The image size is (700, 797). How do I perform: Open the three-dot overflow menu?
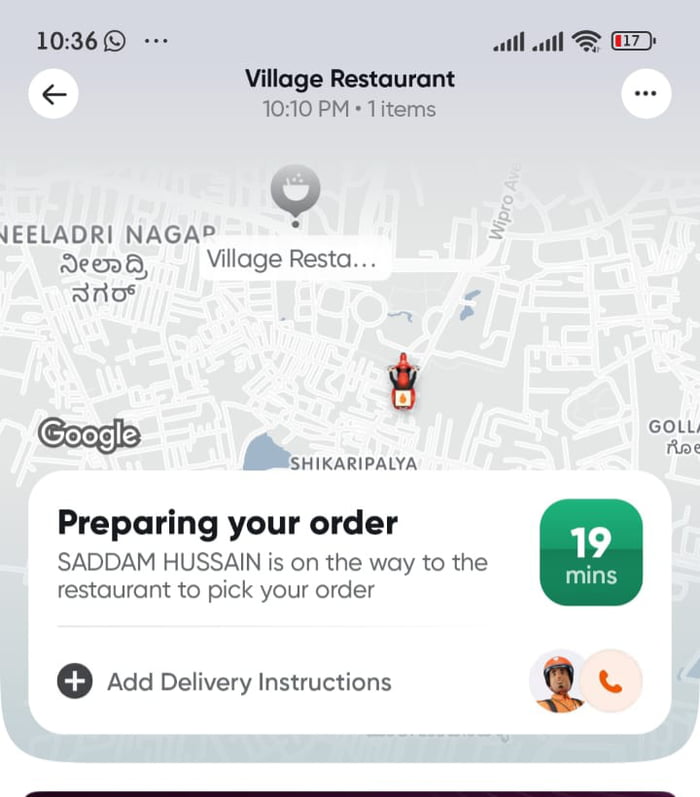tap(645, 95)
